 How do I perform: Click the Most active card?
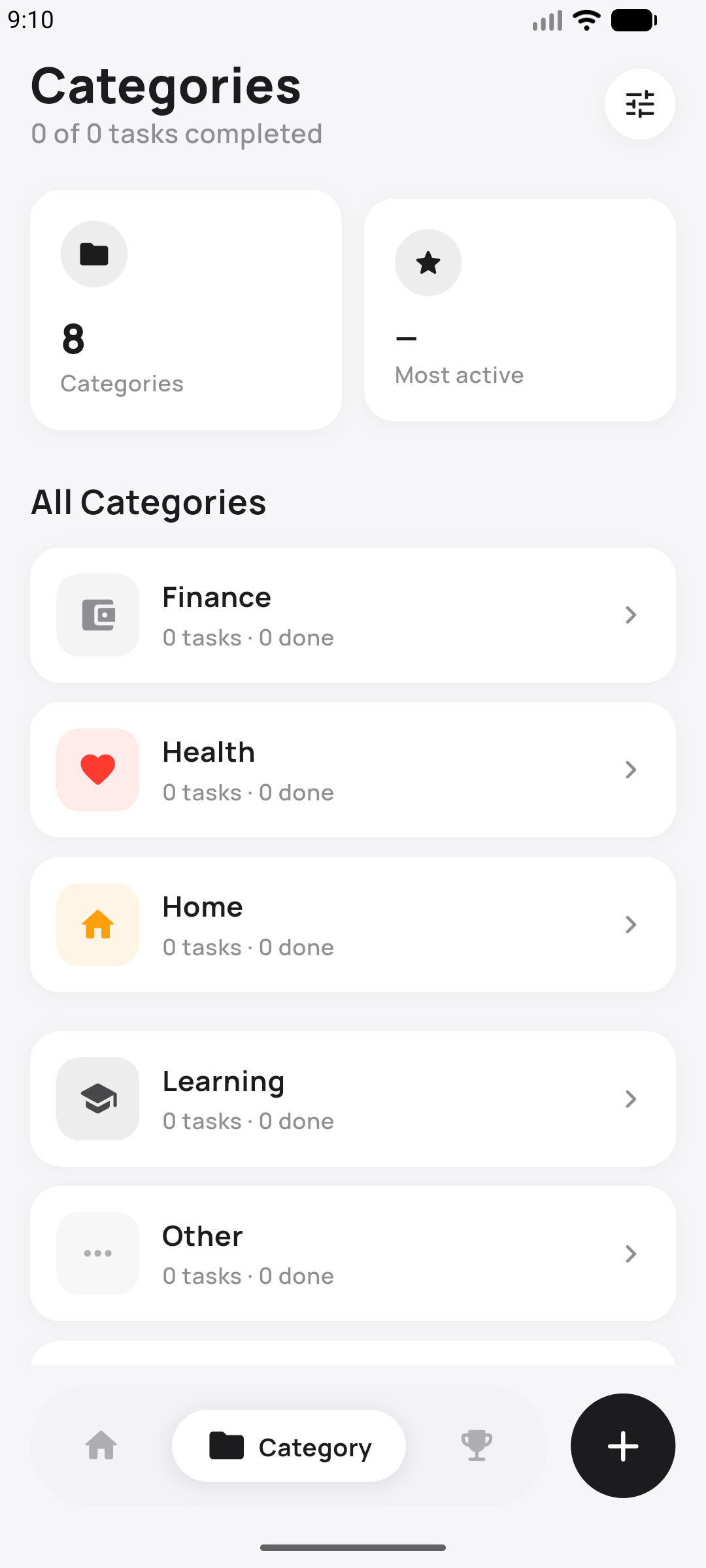pyautogui.click(x=520, y=308)
